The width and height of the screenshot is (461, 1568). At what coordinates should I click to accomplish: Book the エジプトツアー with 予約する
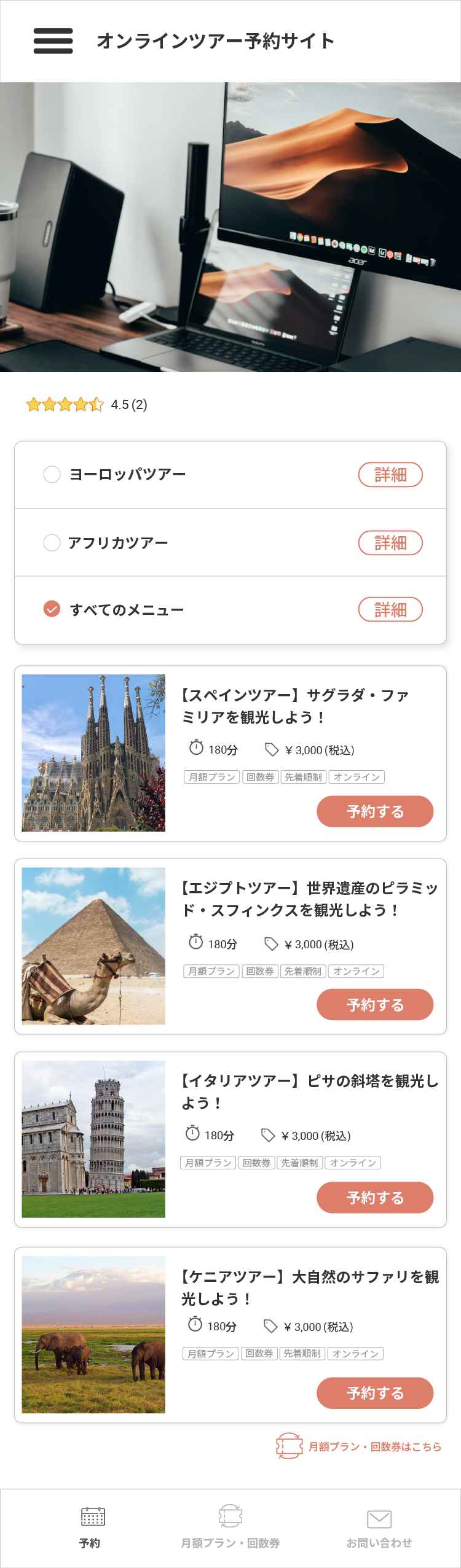click(x=375, y=1005)
